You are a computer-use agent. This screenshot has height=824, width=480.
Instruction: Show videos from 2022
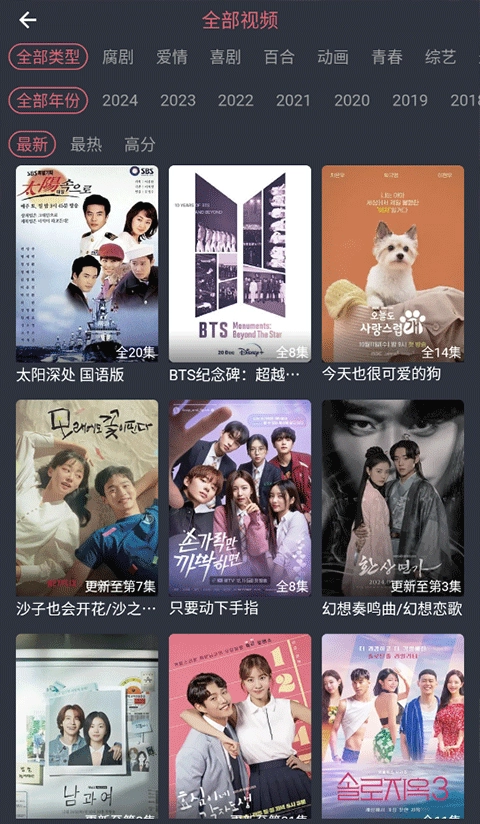click(236, 100)
